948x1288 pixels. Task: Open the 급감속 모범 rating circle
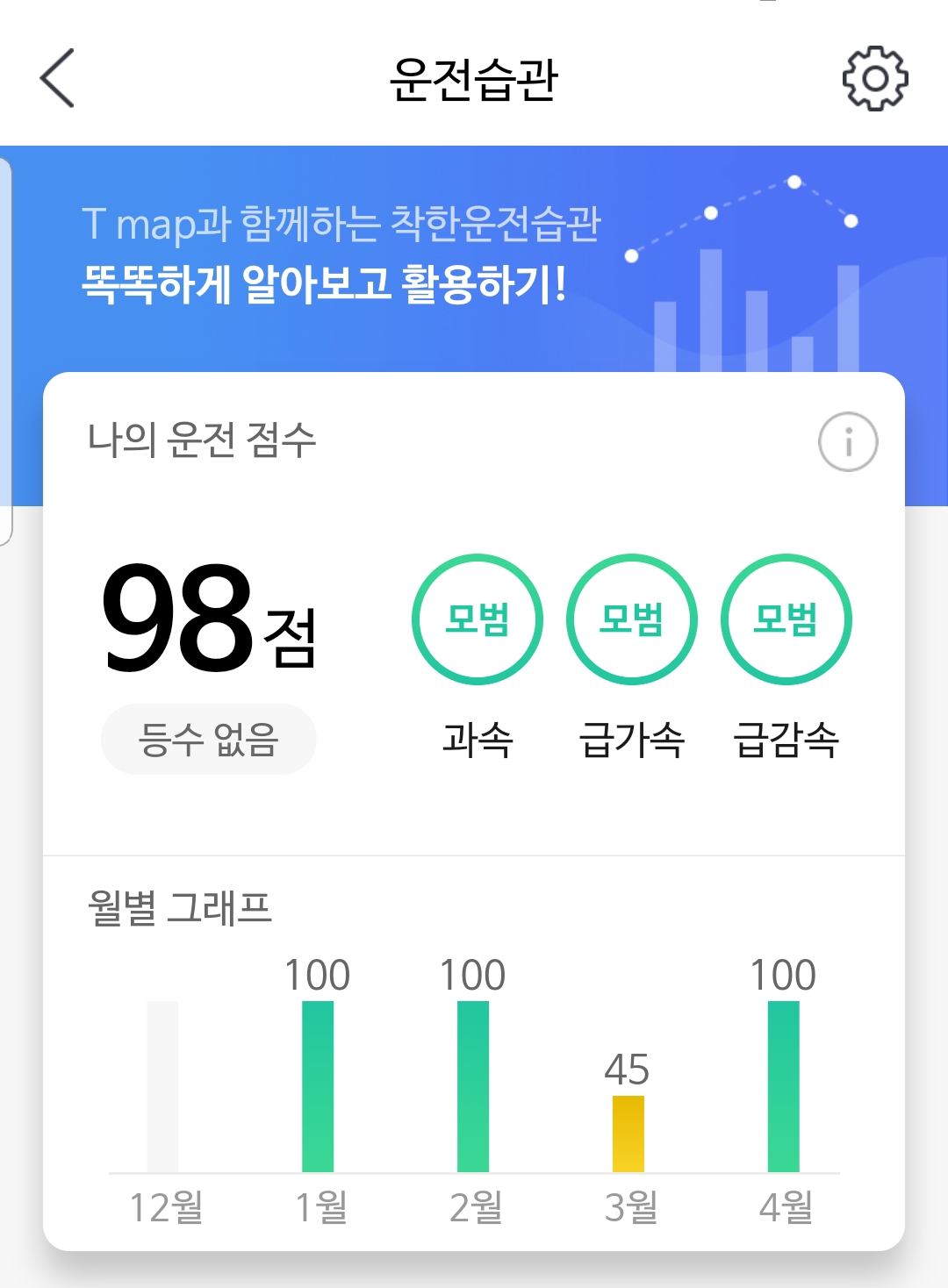point(786,619)
